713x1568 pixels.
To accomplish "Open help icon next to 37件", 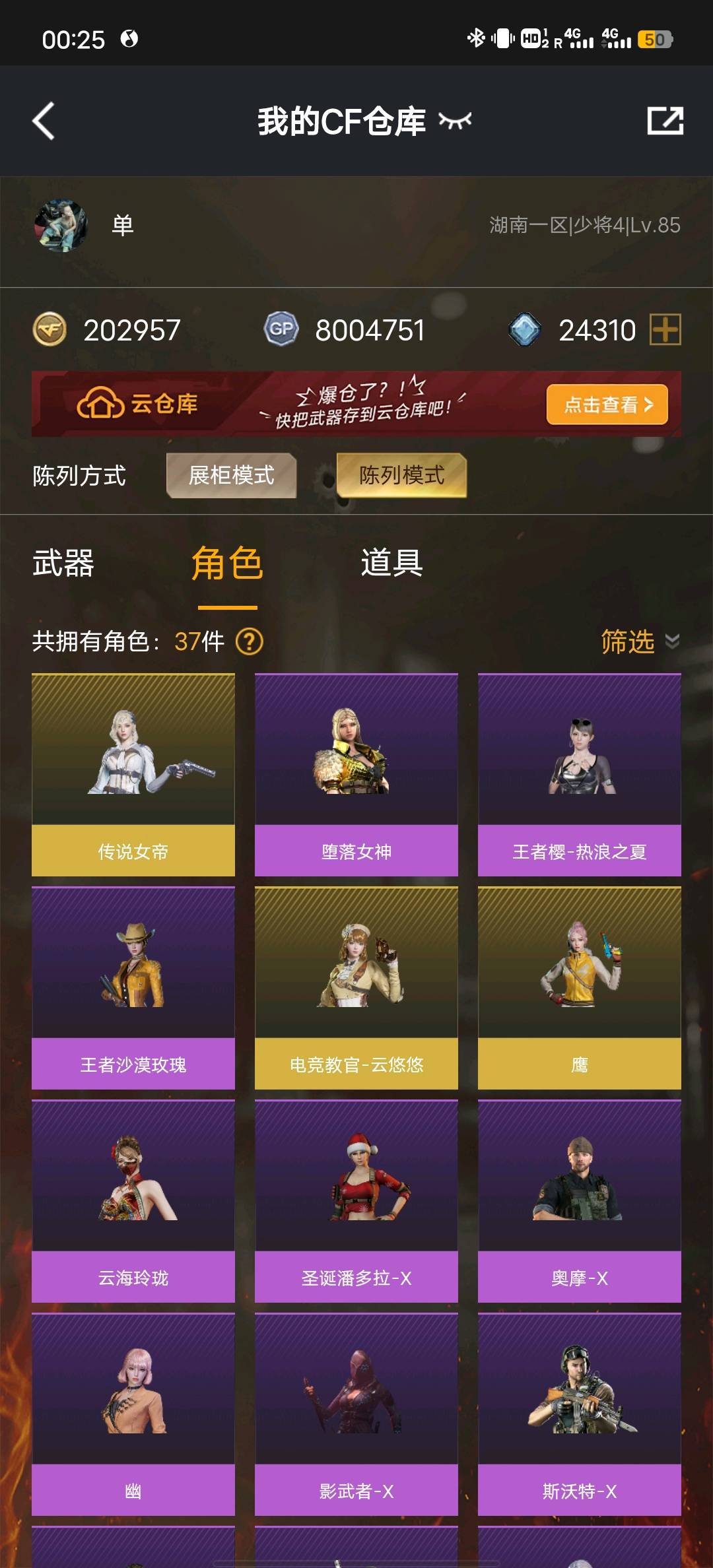I will click(250, 641).
